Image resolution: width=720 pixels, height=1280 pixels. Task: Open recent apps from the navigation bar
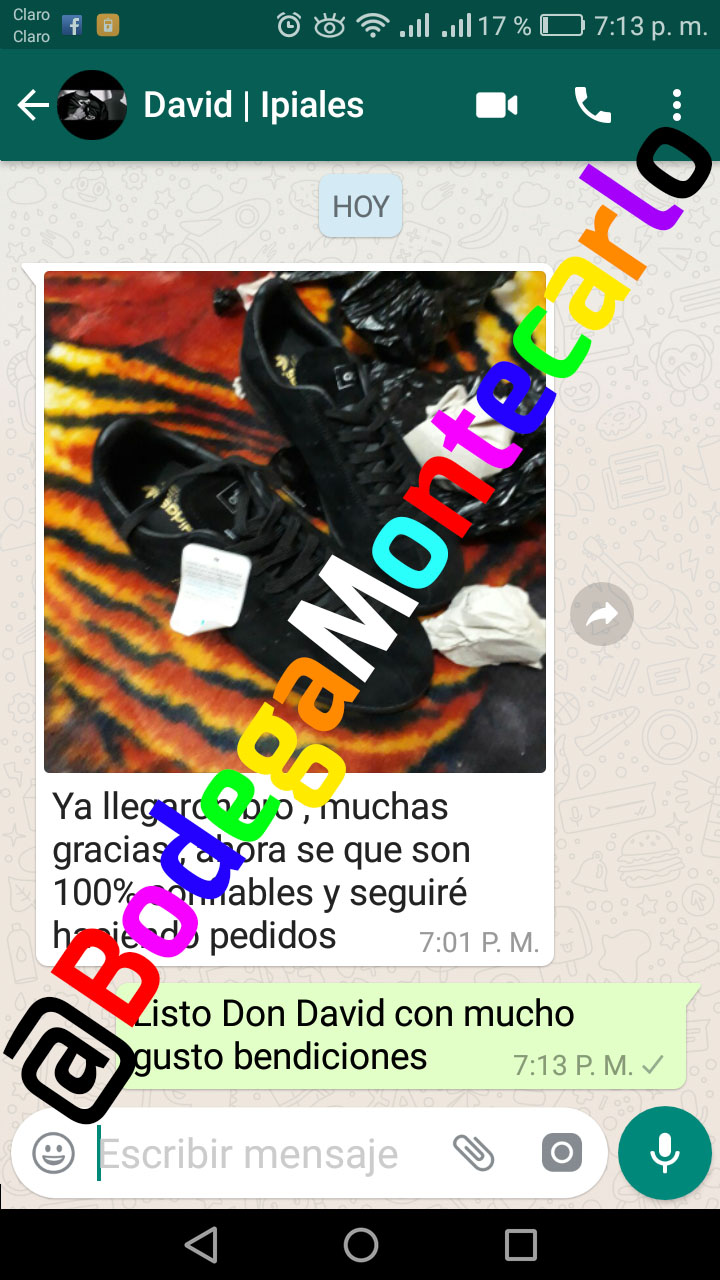click(520, 1245)
